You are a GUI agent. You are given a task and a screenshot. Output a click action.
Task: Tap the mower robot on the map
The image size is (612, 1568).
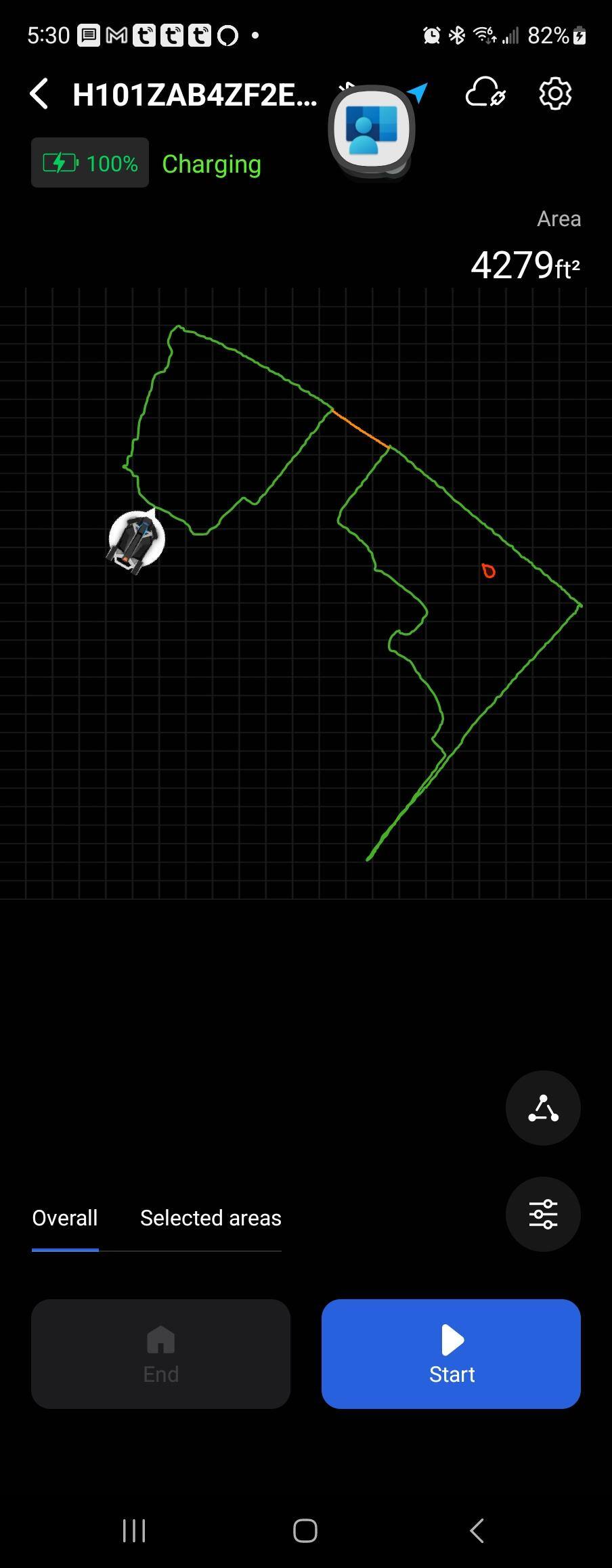coord(136,540)
